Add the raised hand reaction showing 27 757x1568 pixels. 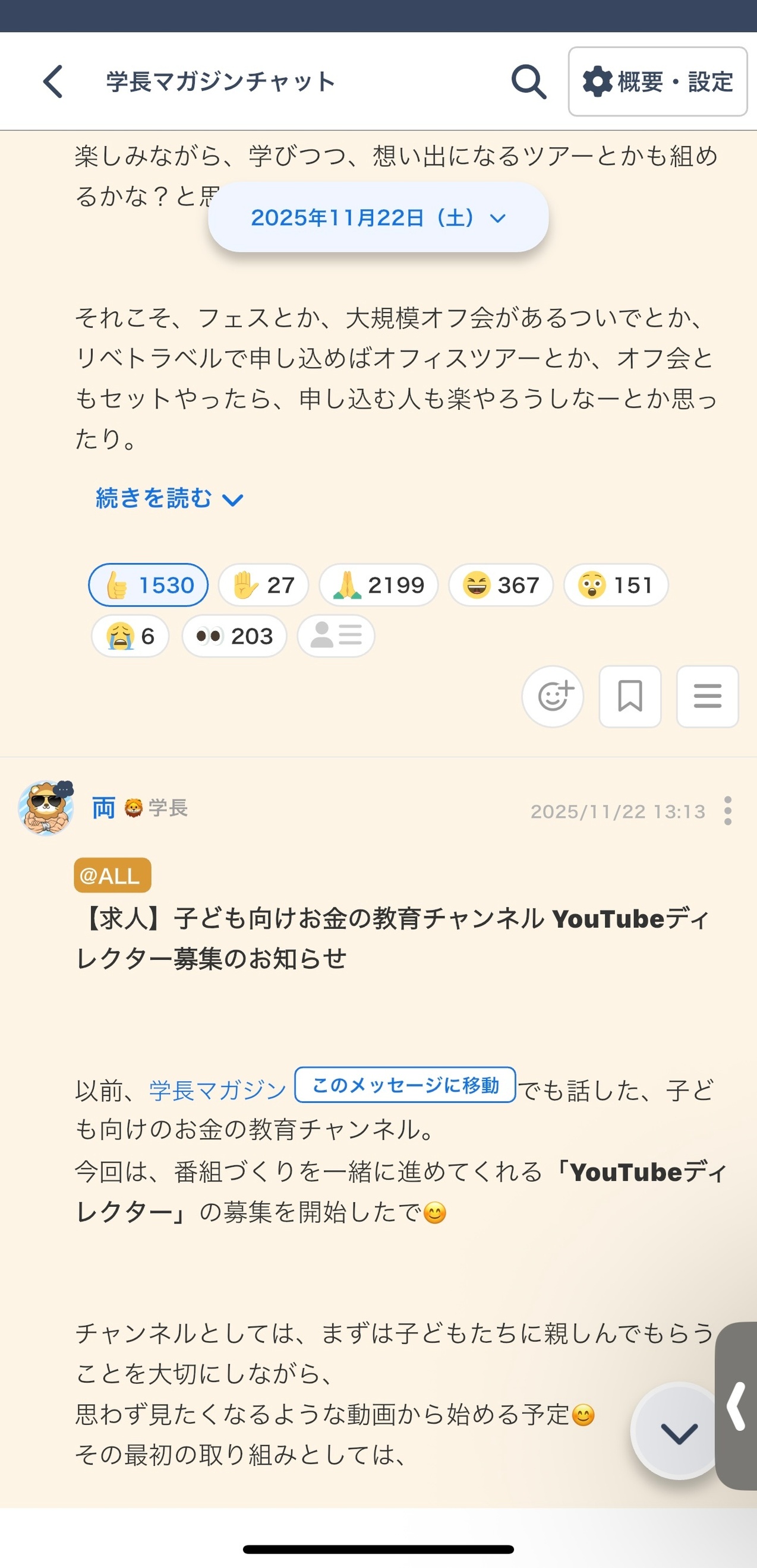coord(263,585)
